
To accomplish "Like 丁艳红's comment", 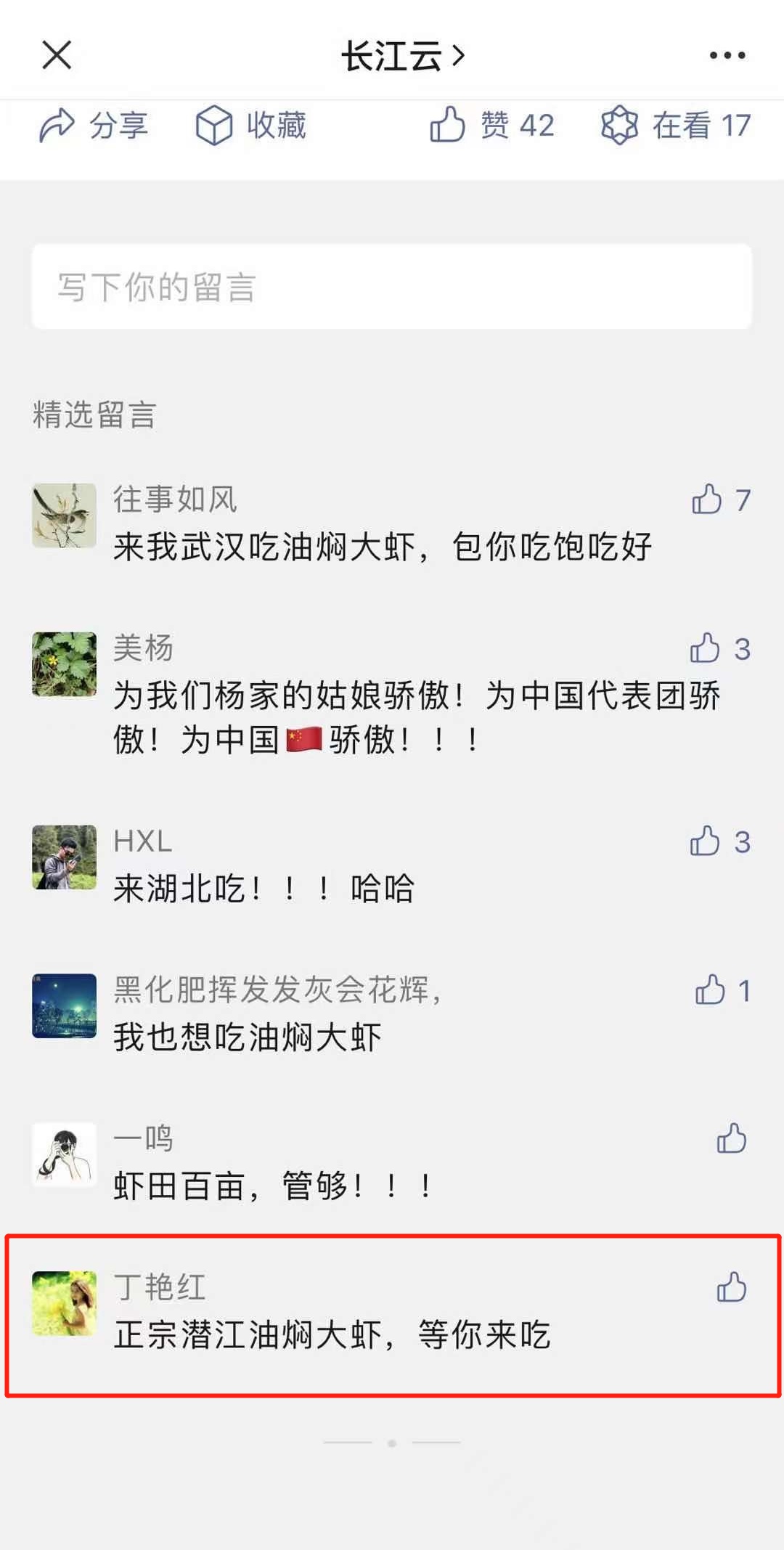I will [731, 1287].
